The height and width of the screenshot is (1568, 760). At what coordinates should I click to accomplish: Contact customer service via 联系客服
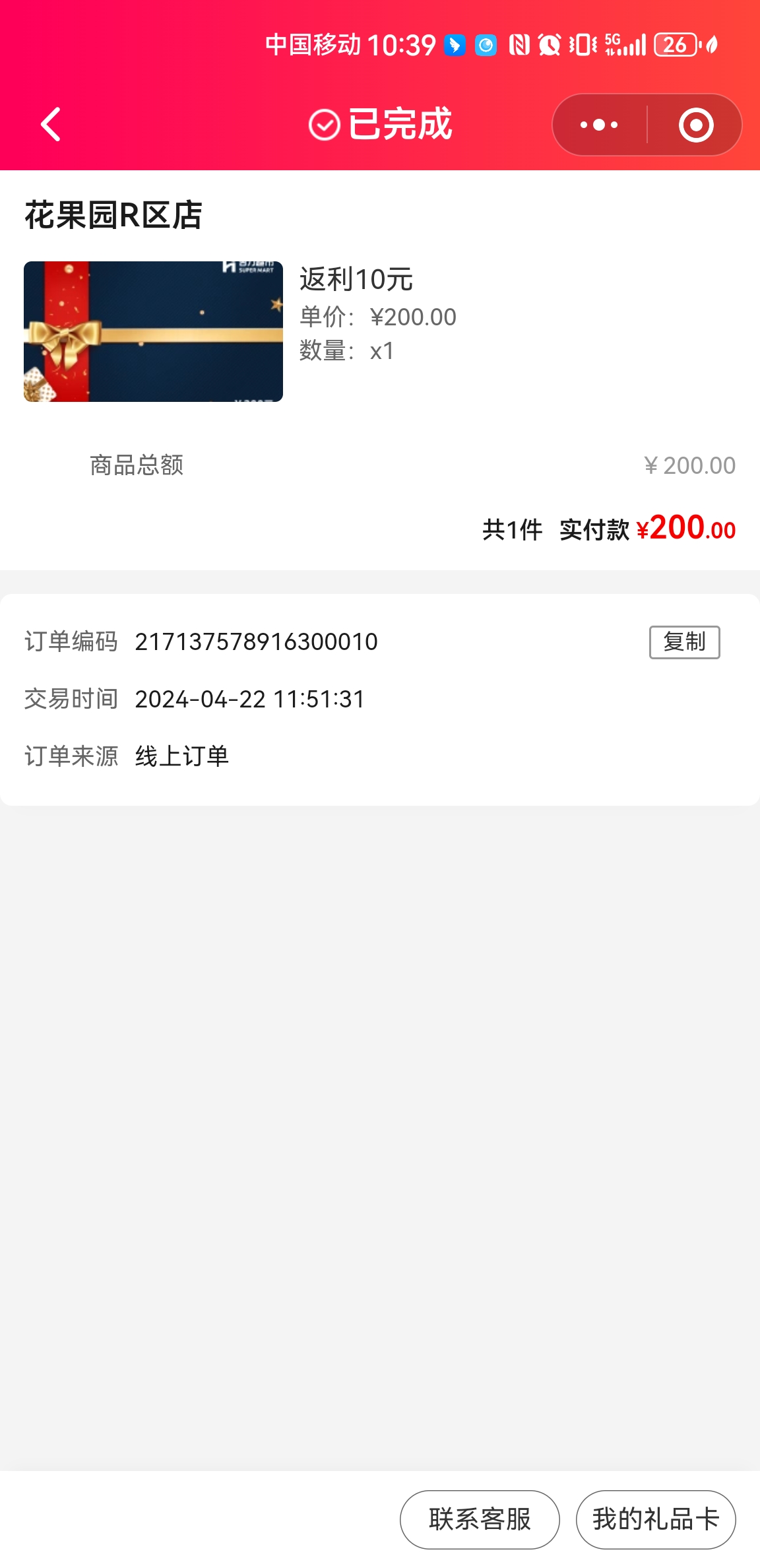480,1519
